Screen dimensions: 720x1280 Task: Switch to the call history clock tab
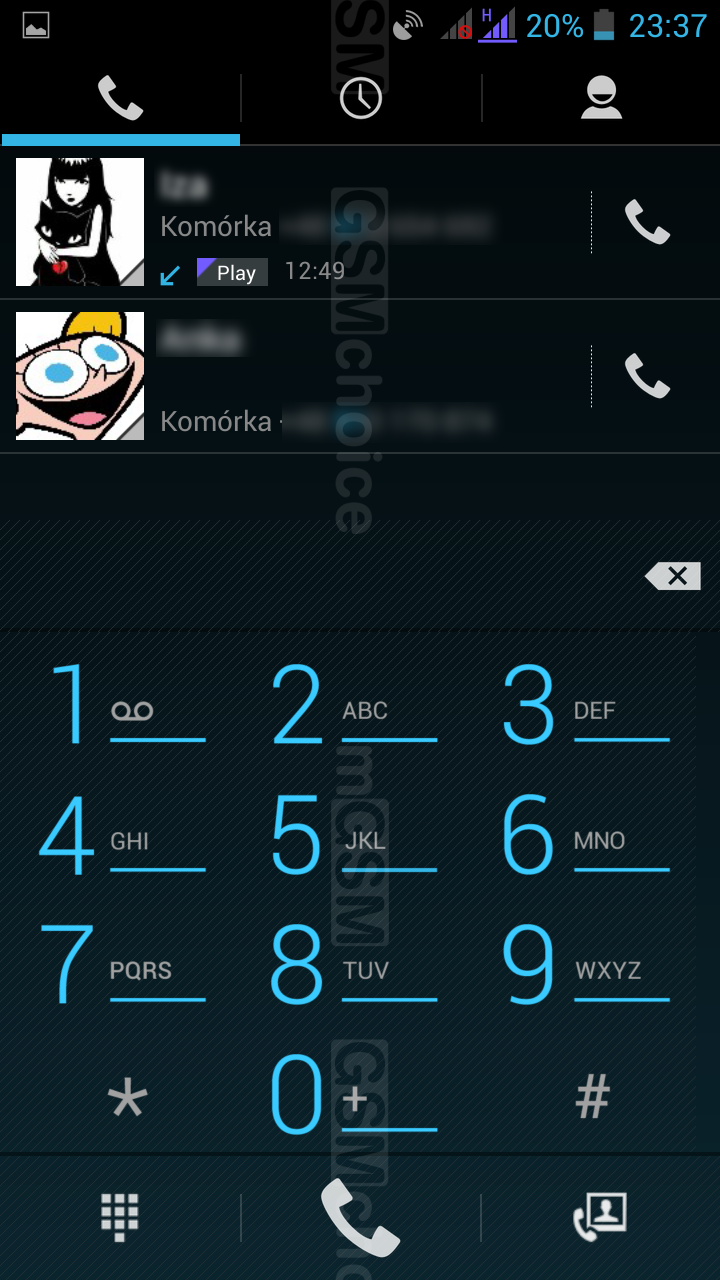tap(360, 98)
